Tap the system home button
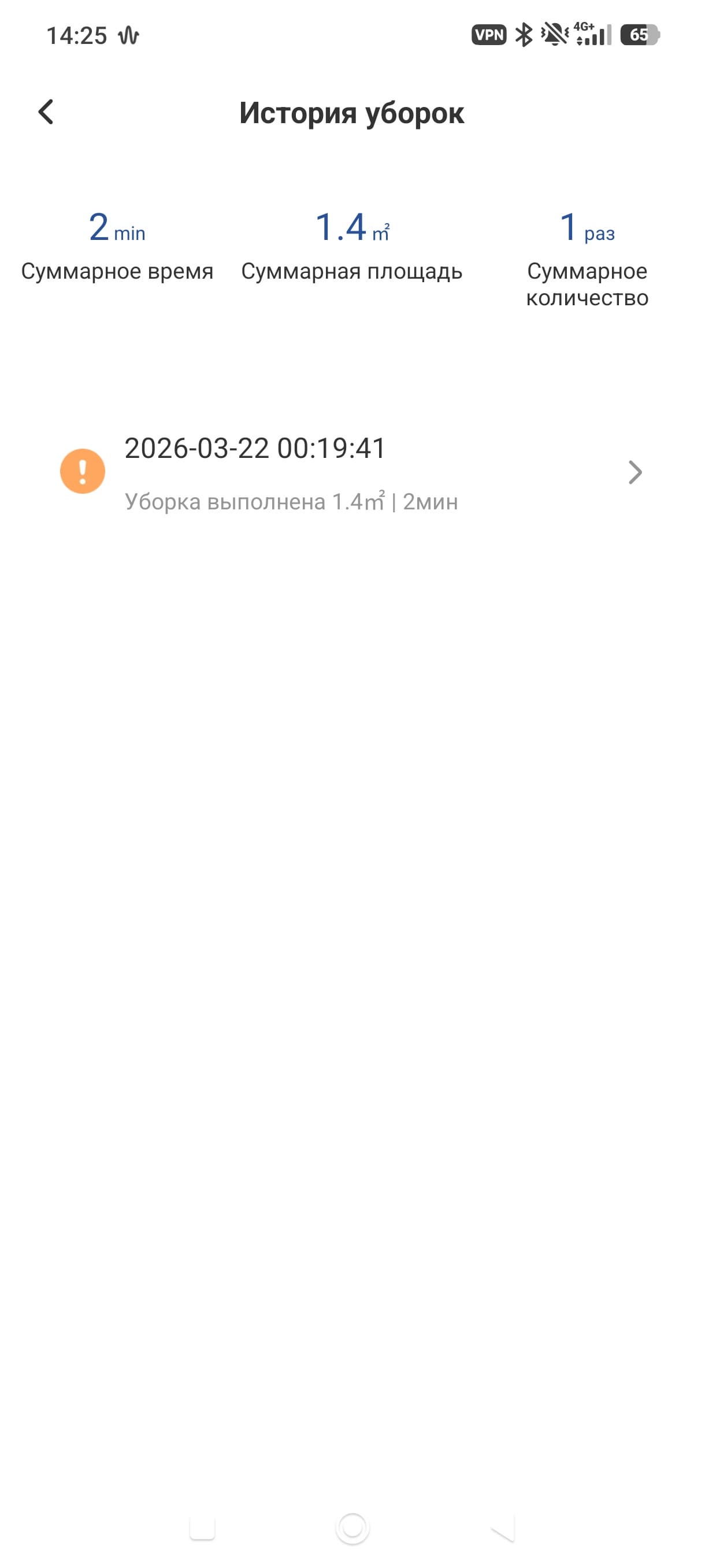 coord(352,1528)
